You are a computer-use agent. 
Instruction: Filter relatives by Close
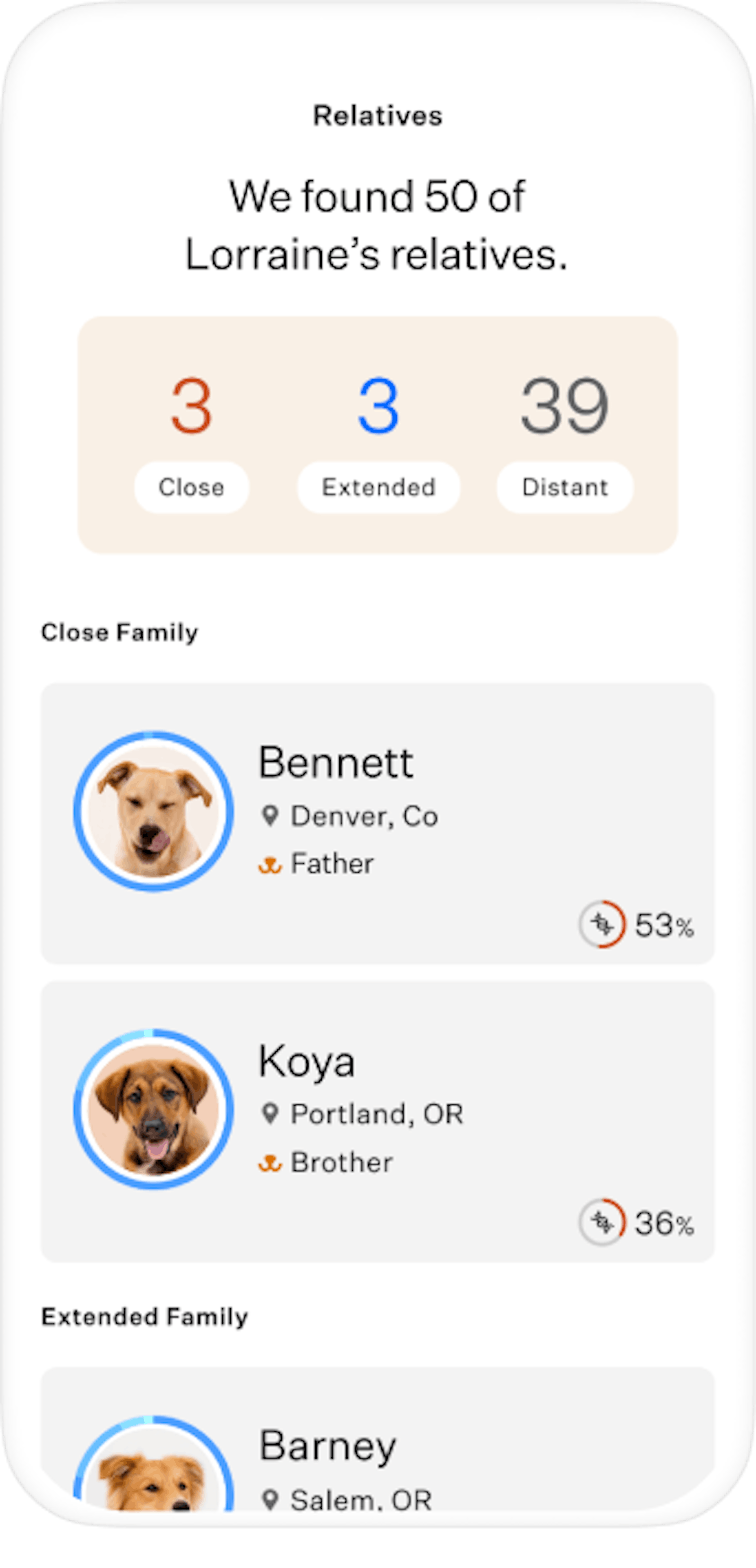pyautogui.click(x=191, y=487)
